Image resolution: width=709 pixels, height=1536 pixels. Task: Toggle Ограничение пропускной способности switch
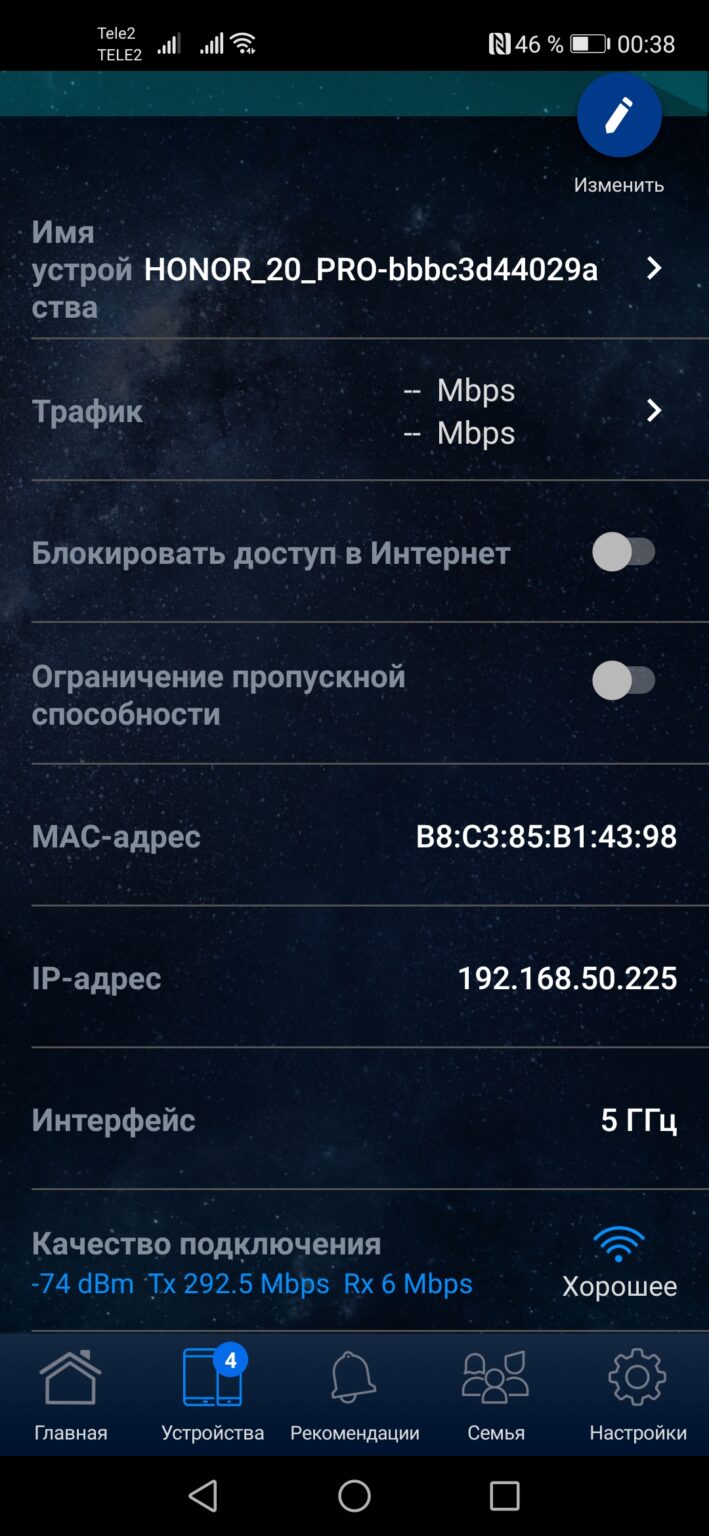624,681
